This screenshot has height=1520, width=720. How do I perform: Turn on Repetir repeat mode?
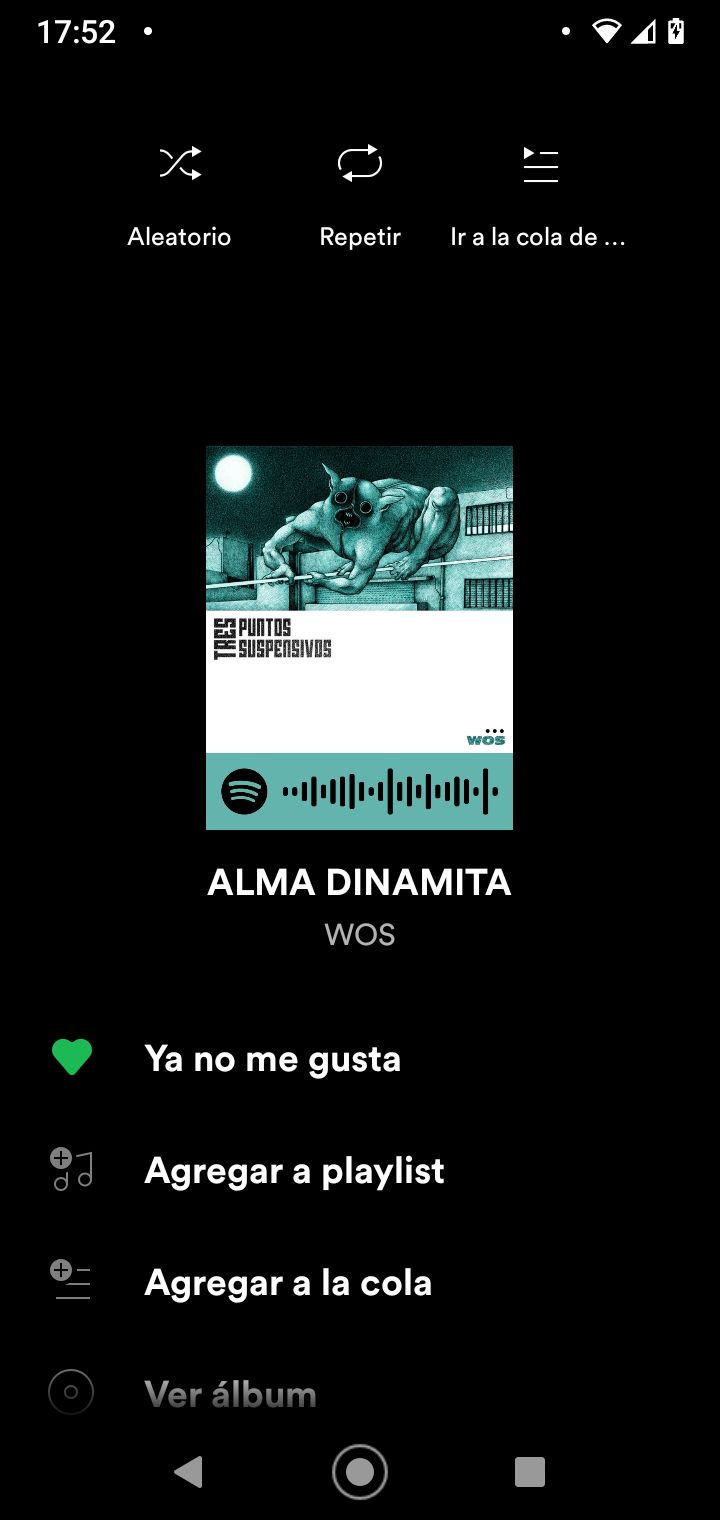click(x=360, y=196)
